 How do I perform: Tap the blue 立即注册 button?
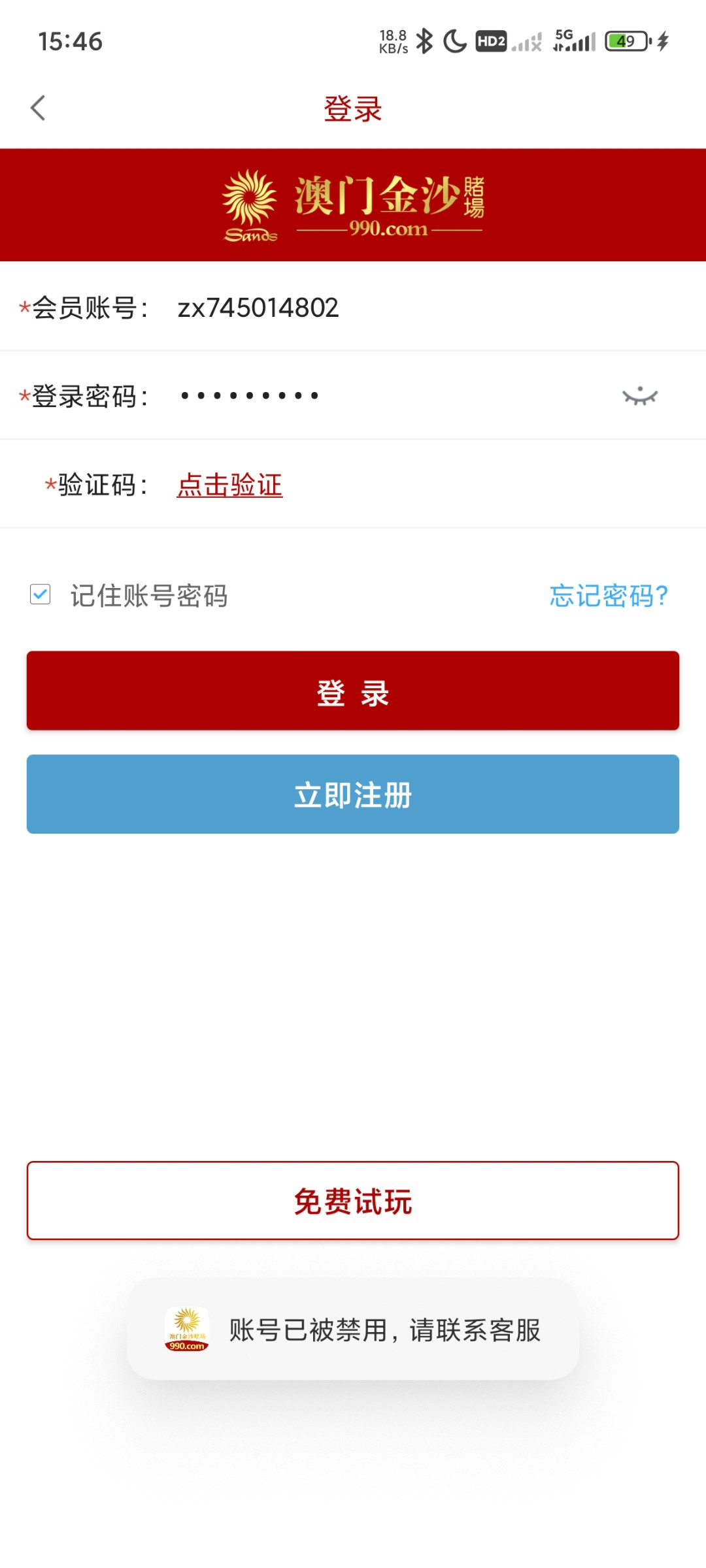click(353, 794)
